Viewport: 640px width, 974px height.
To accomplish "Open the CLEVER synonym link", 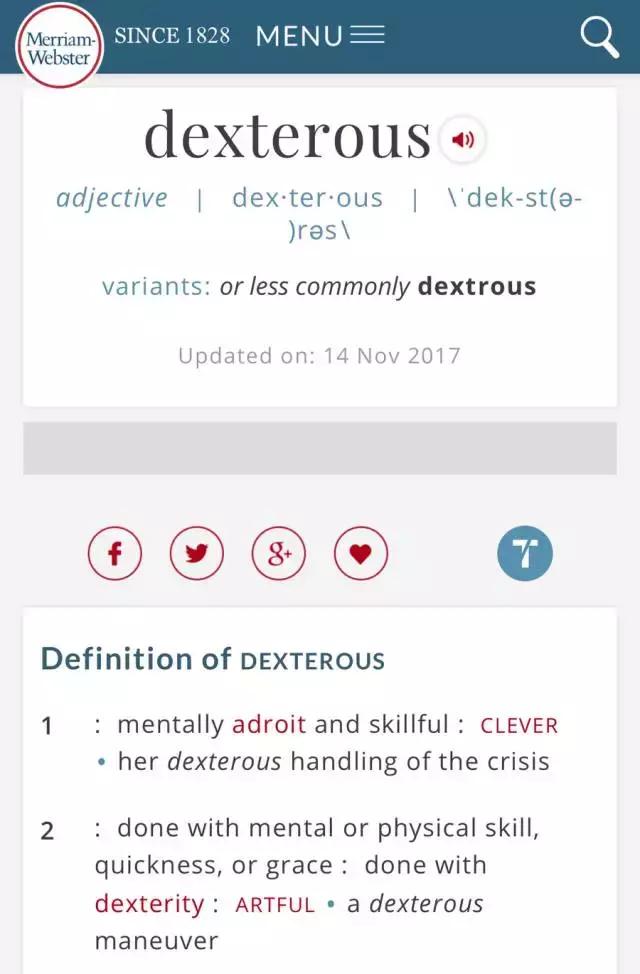I will [519, 726].
